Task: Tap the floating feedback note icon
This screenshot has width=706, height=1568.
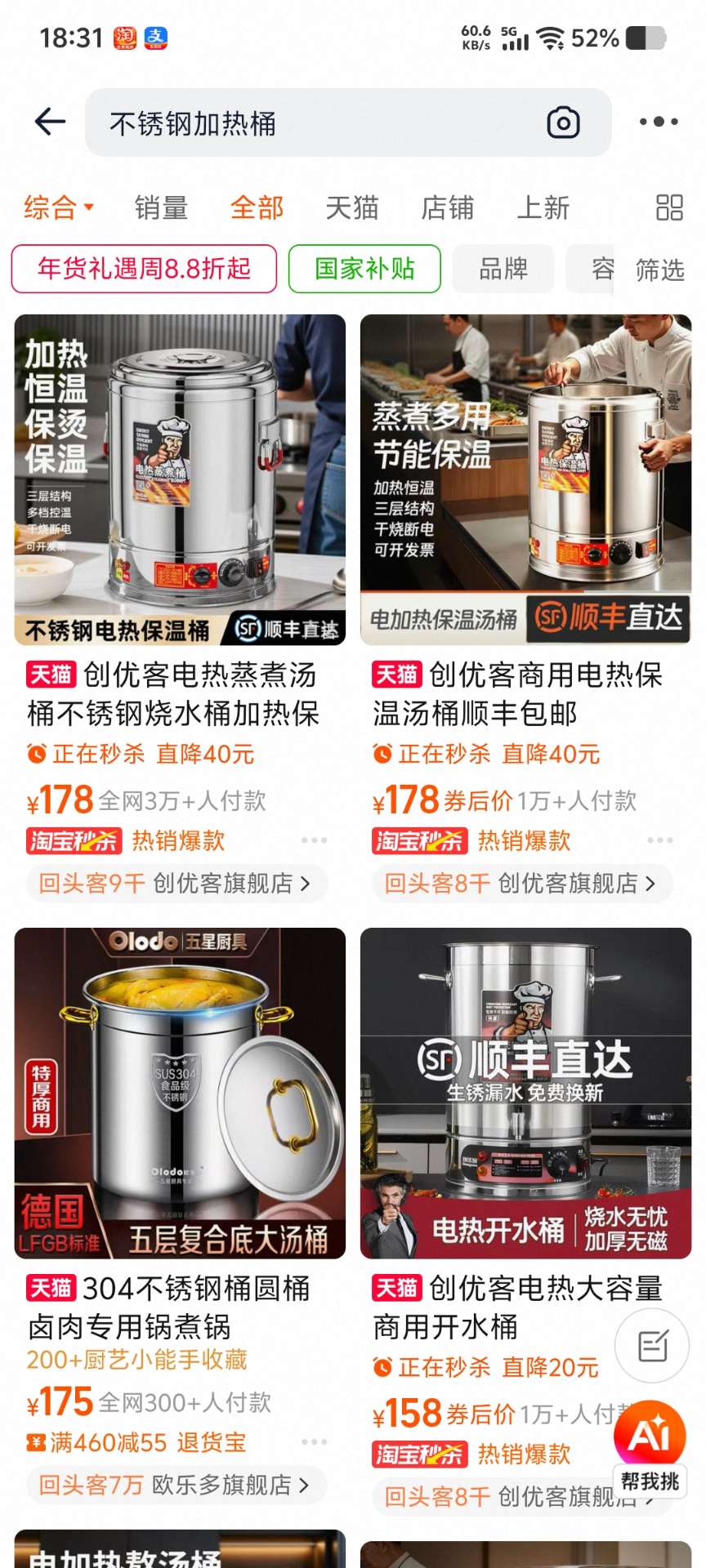Action: pyautogui.click(x=652, y=1346)
